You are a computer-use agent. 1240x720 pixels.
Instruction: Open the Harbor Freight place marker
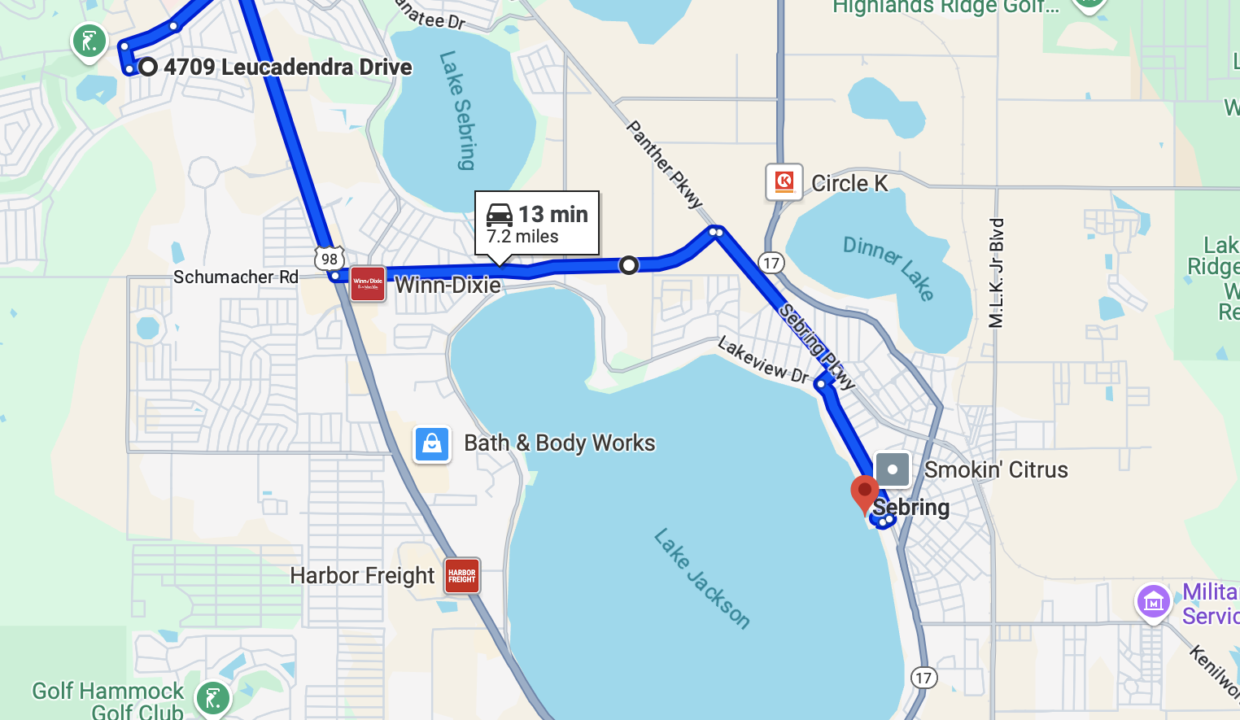462,576
